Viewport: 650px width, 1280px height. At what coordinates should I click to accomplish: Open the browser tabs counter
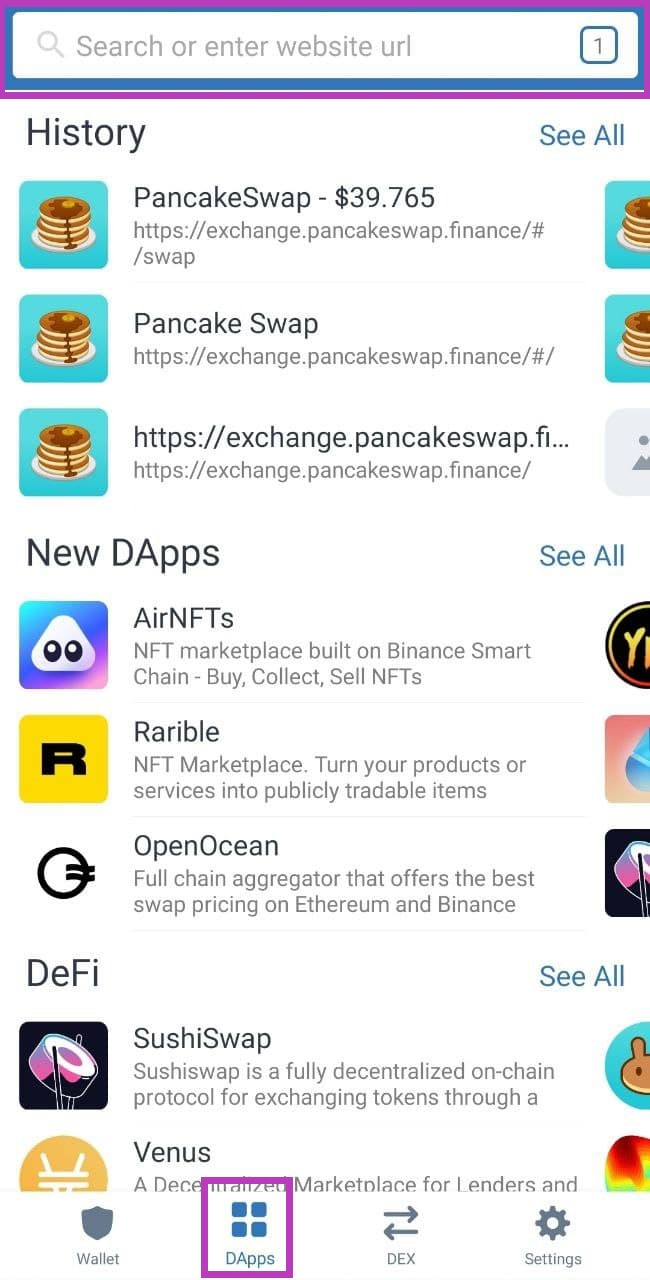click(598, 45)
